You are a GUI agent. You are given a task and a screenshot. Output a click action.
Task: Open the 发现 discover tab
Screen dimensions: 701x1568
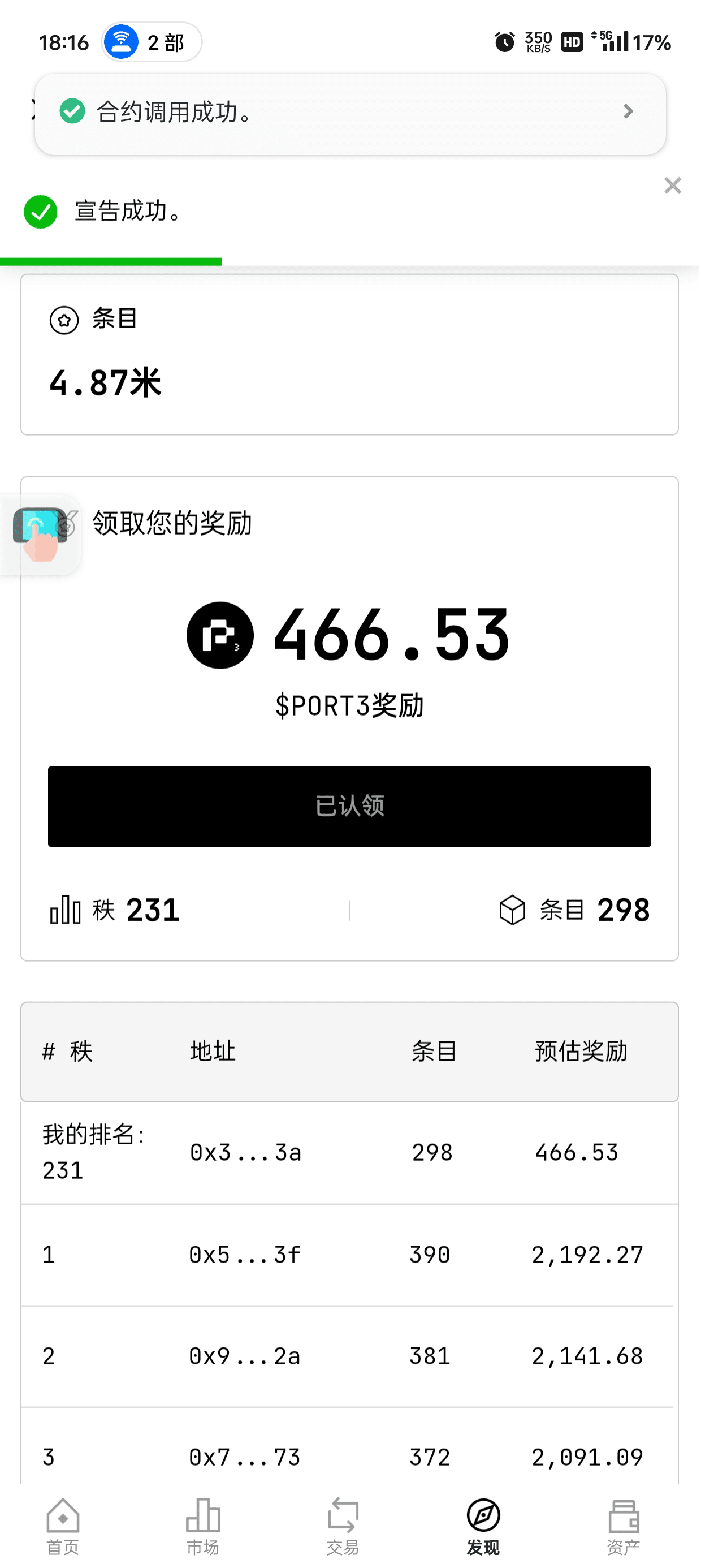click(483, 1526)
